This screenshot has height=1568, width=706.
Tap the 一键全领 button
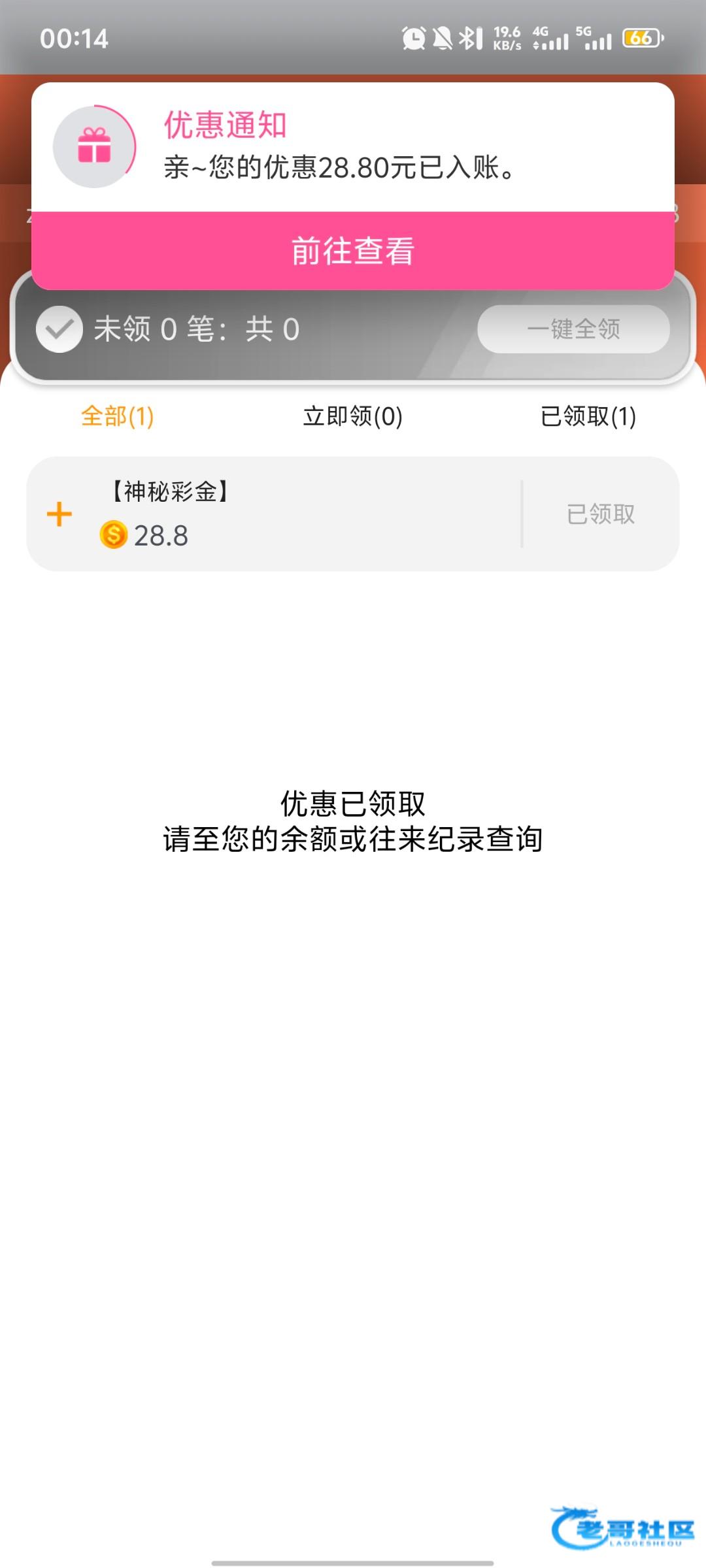click(x=573, y=329)
